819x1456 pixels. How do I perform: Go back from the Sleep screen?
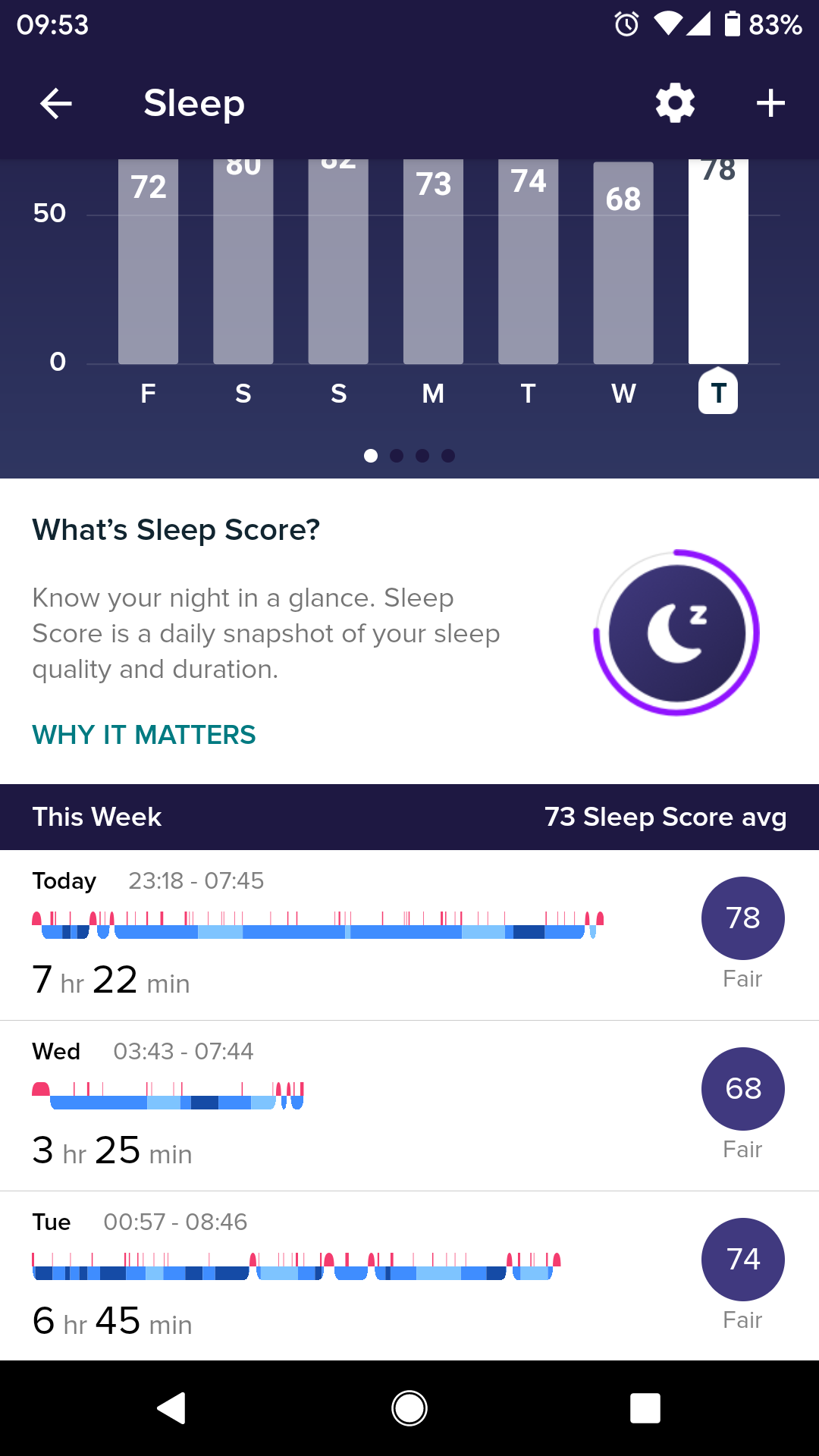55,103
